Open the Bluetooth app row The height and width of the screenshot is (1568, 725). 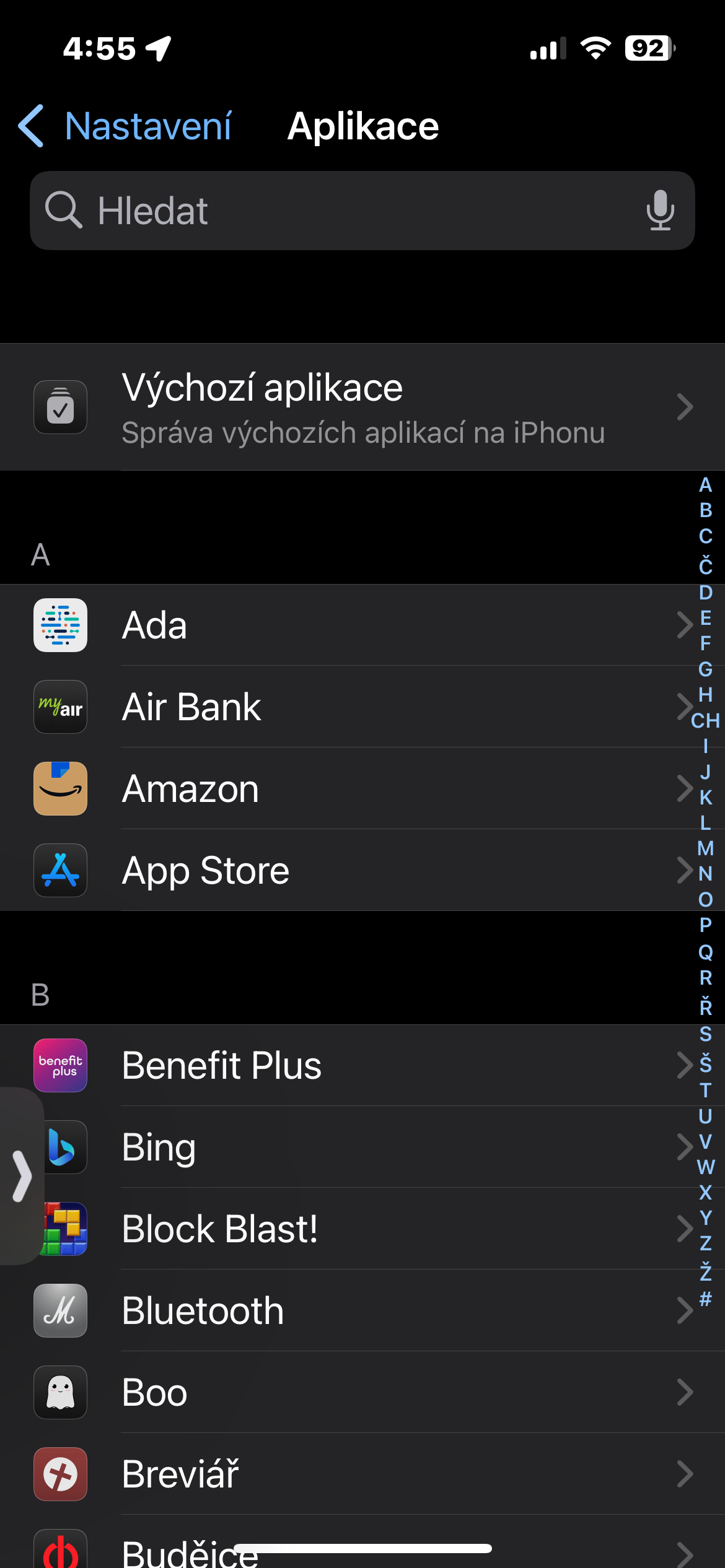pyautogui.click(x=362, y=1311)
